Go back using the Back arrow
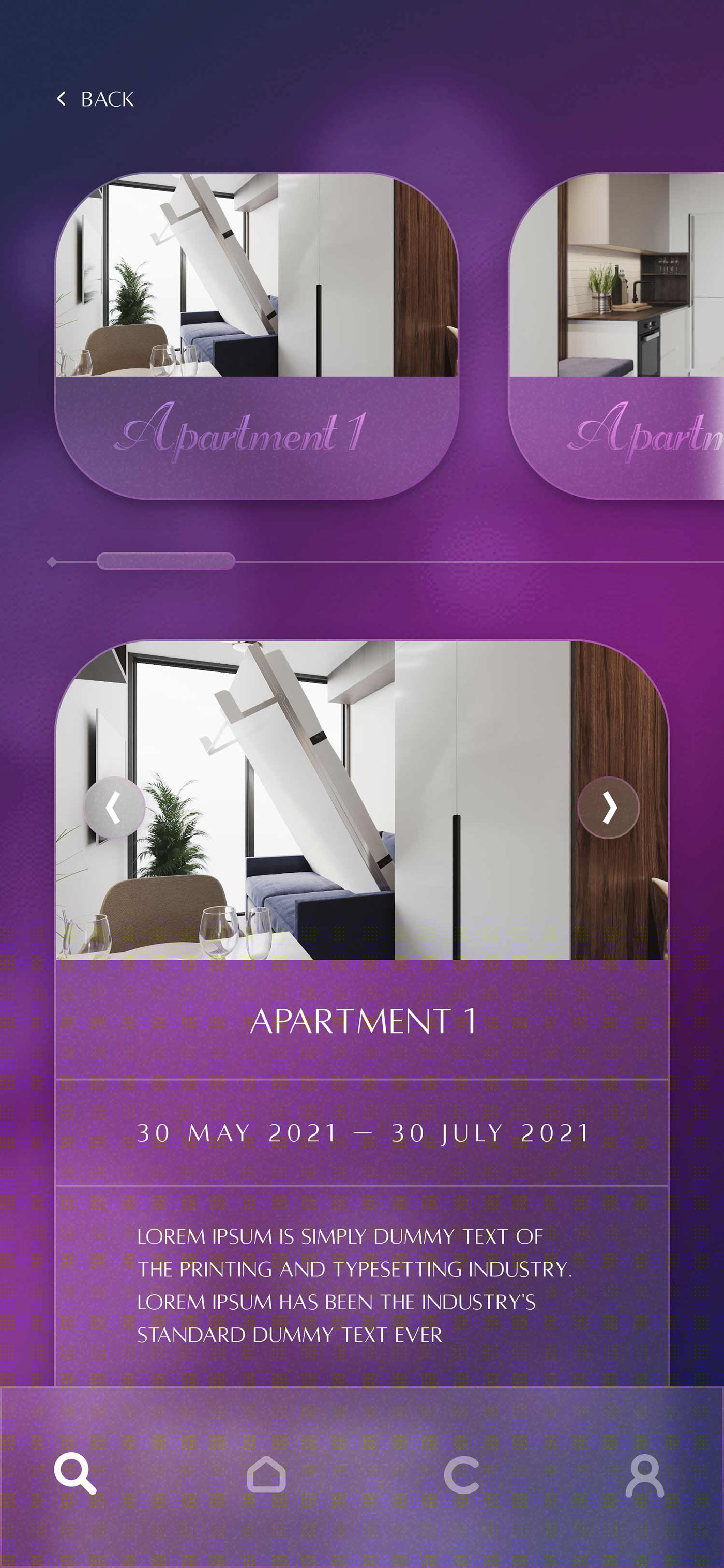 95,99
